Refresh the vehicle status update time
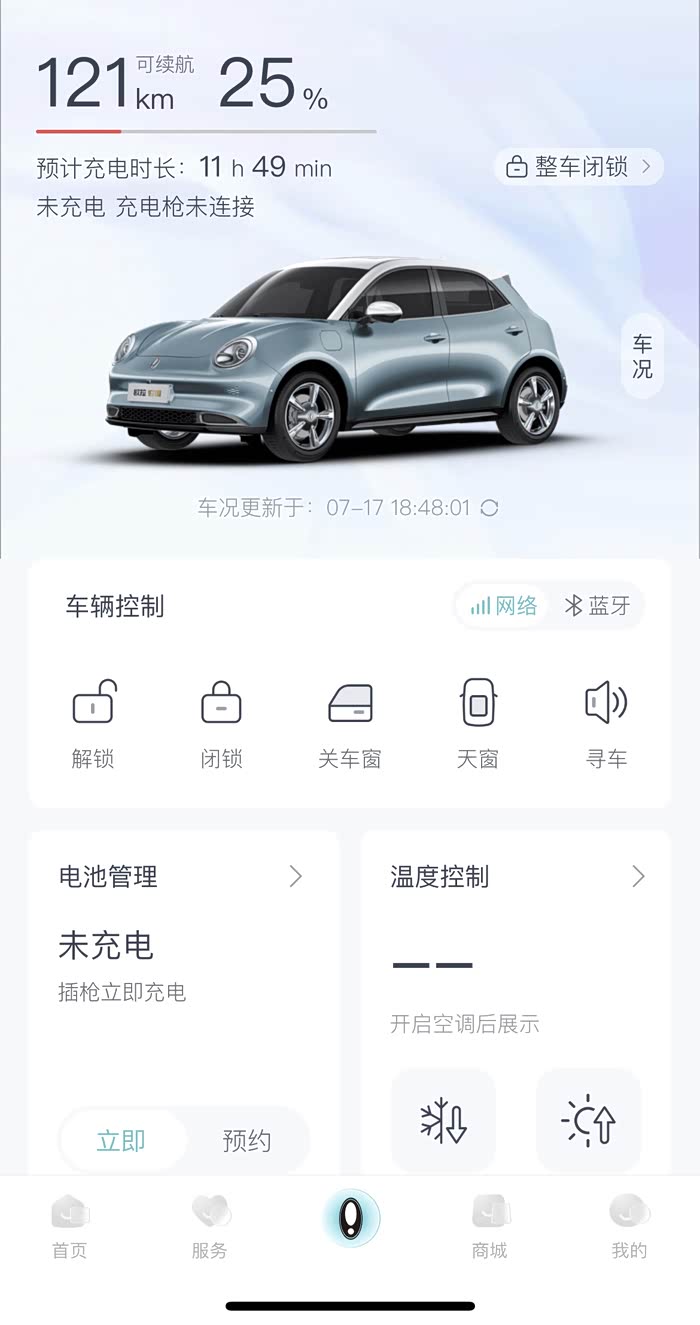The height and width of the screenshot is (1325, 700). click(x=489, y=508)
